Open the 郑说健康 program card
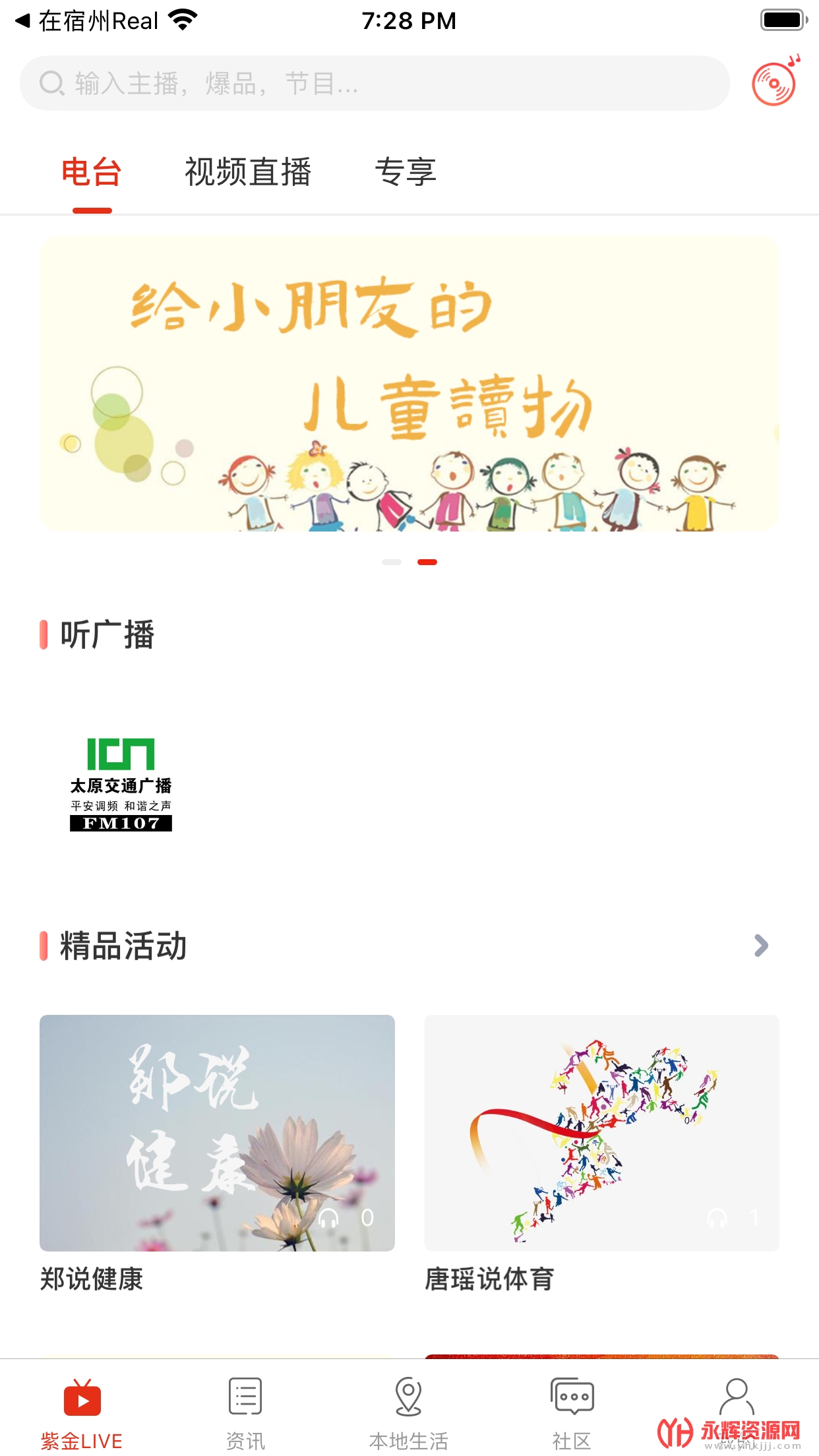Image resolution: width=819 pixels, height=1456 pixels. [x=217, y=1154]
